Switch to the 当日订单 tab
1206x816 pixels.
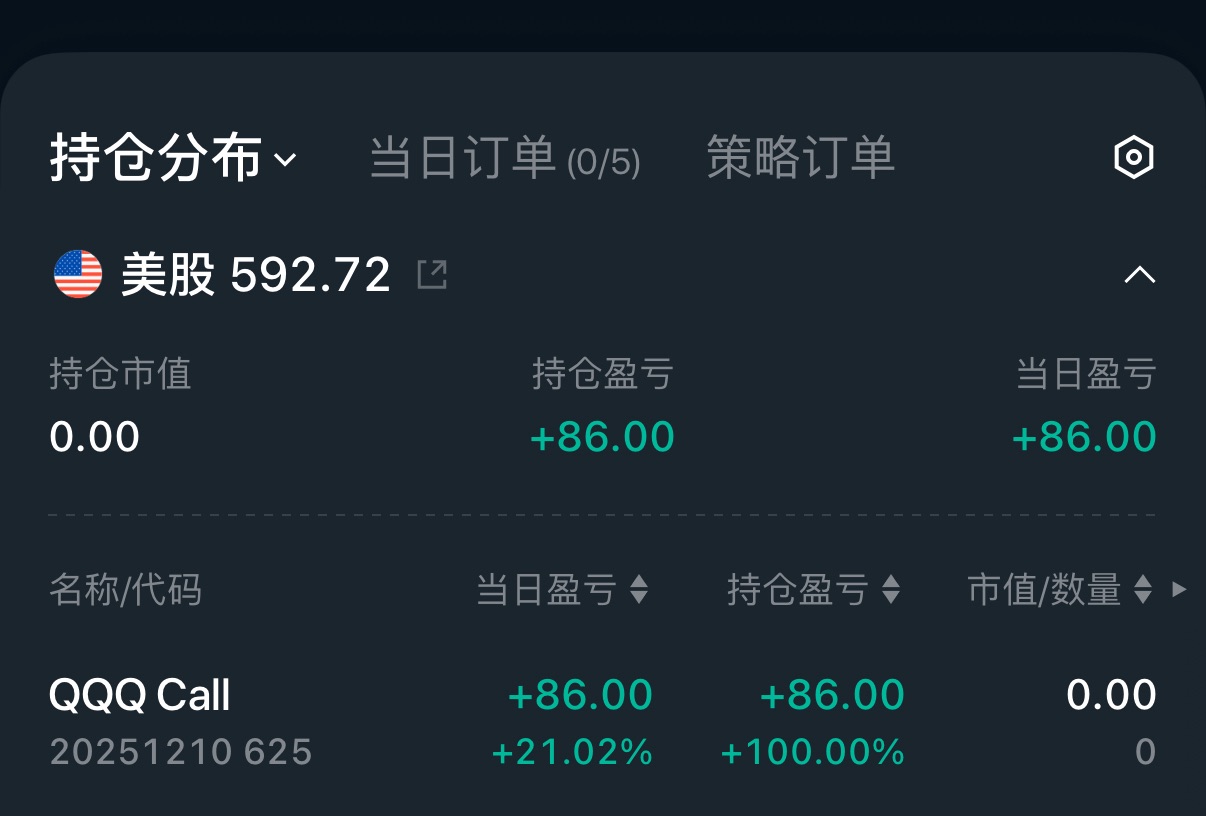pyautogui.click(x=504, y=158)
